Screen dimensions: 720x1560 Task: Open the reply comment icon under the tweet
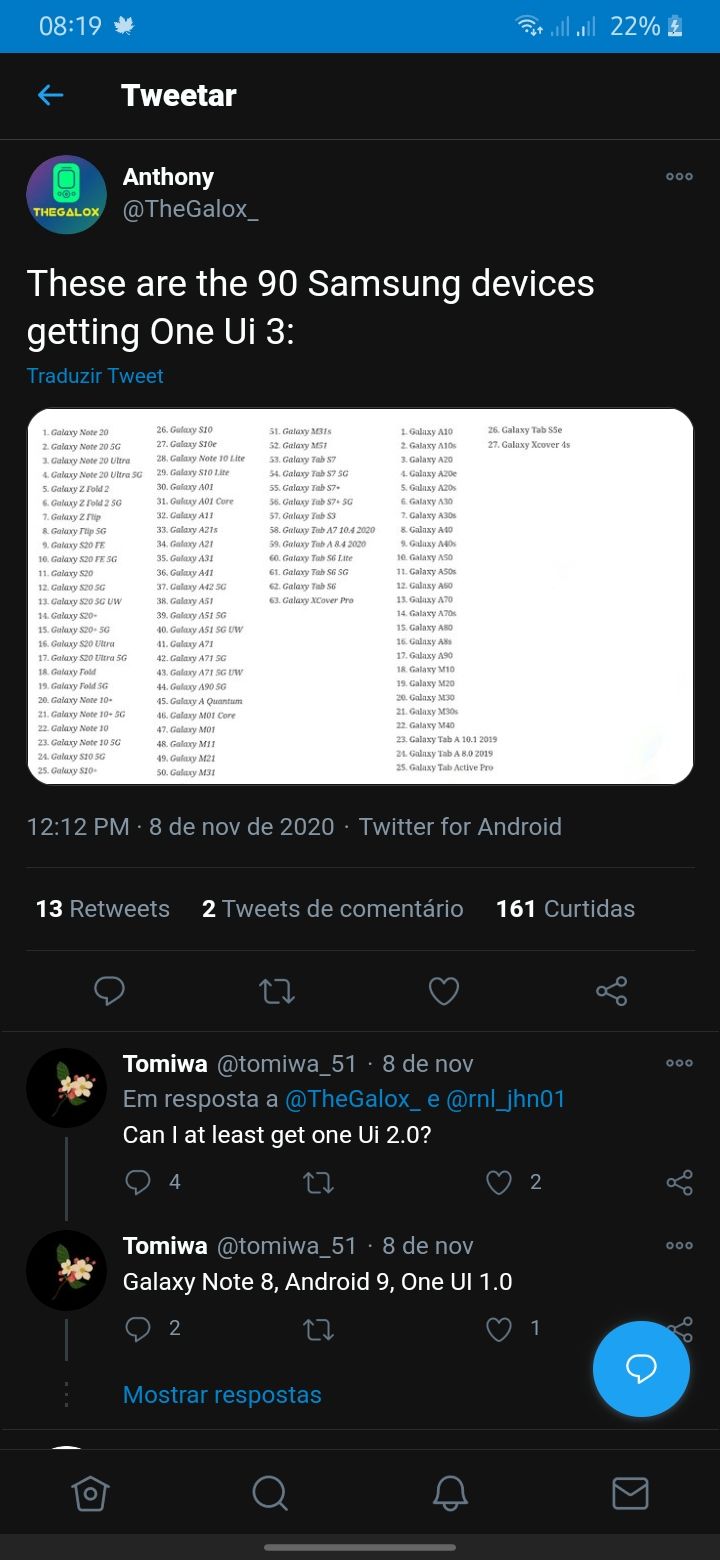tap(109, 991)
